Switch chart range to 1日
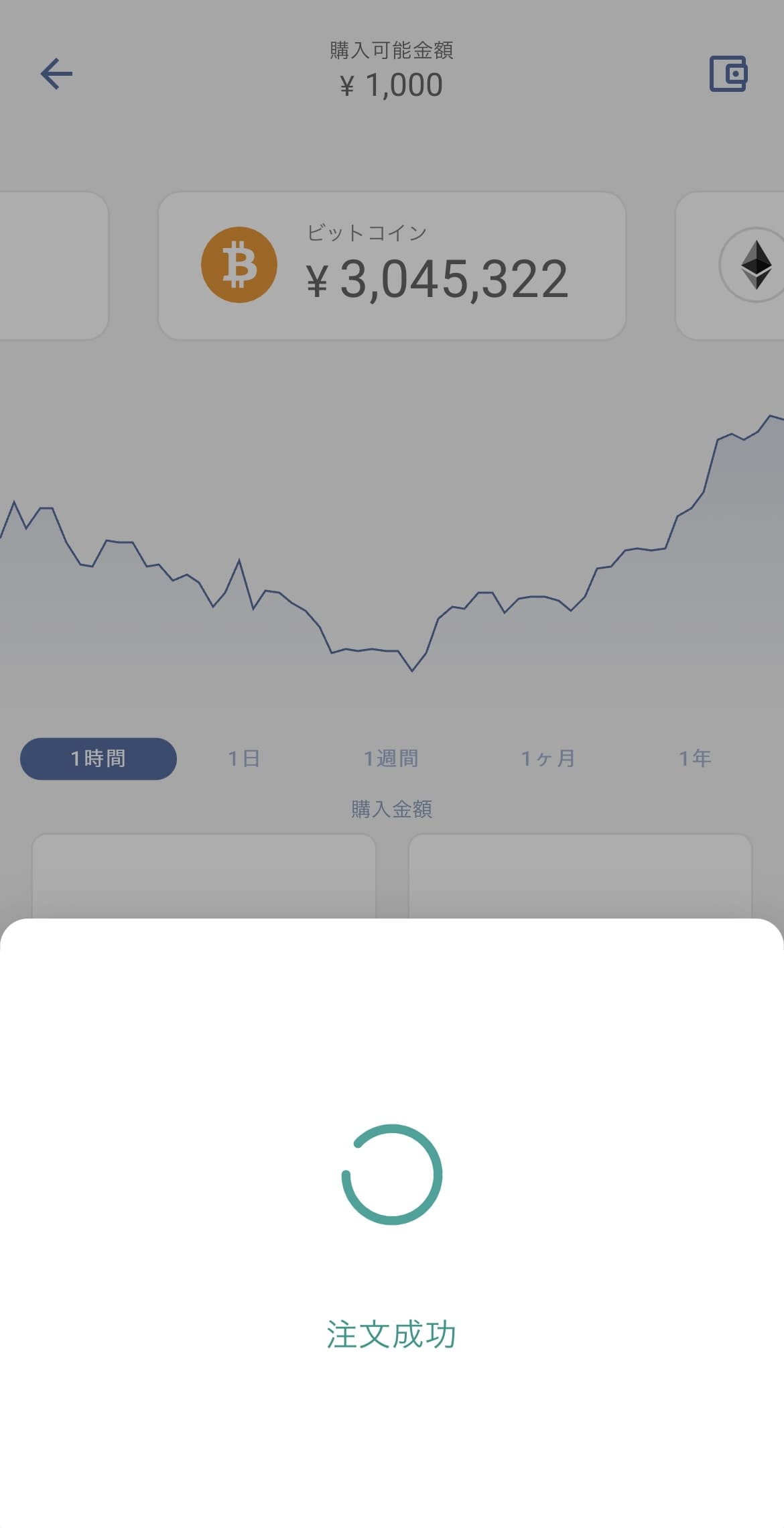This screenshot has height=1528, width=784. point(244,758)
